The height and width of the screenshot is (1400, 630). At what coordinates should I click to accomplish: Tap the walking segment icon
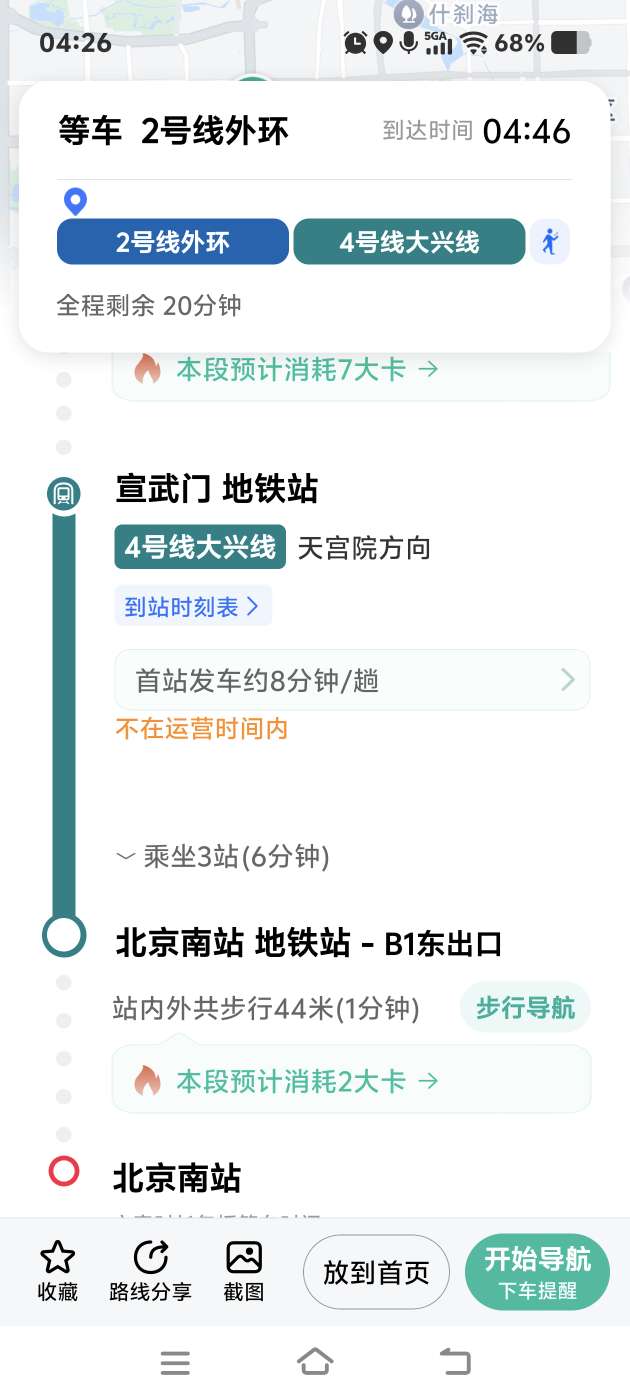pos(549,242)
